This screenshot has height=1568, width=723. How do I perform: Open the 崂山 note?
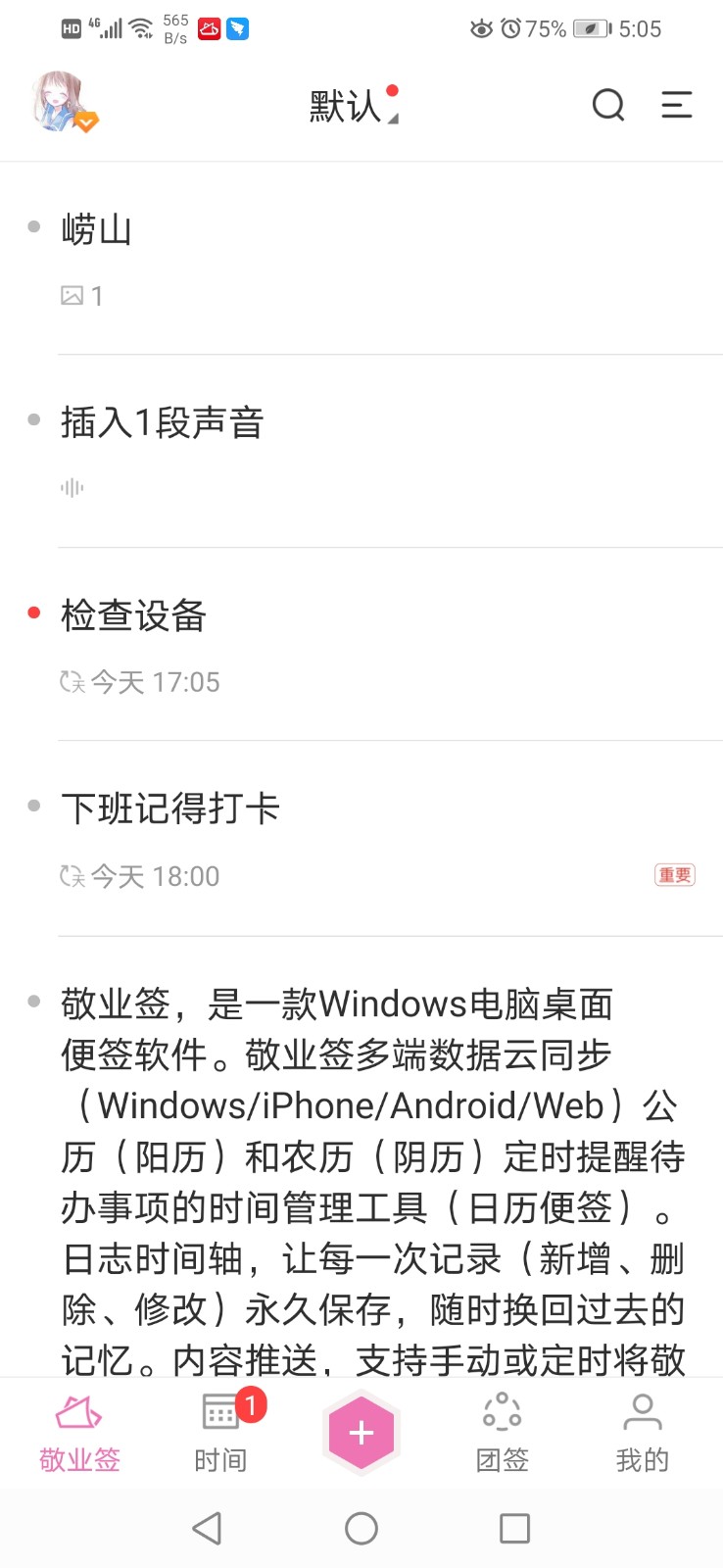coord(96,230)
